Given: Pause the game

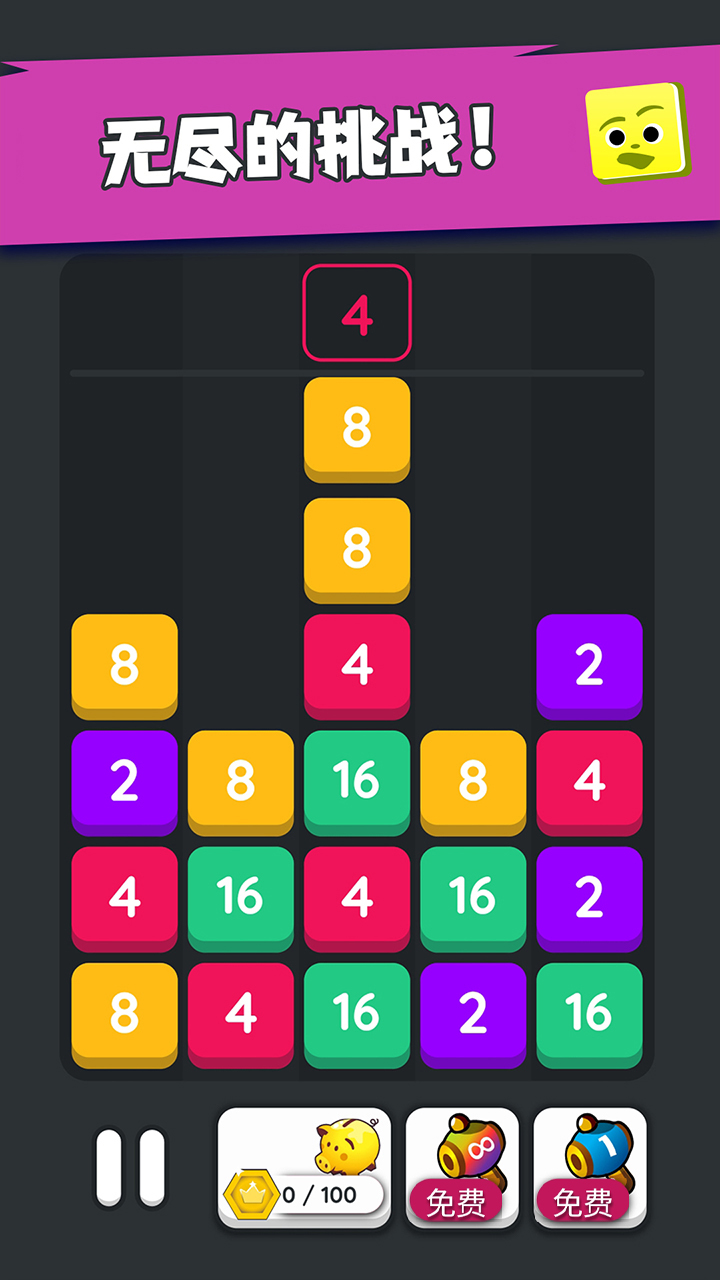Looking at the screenshot, I should [130, 1165].
